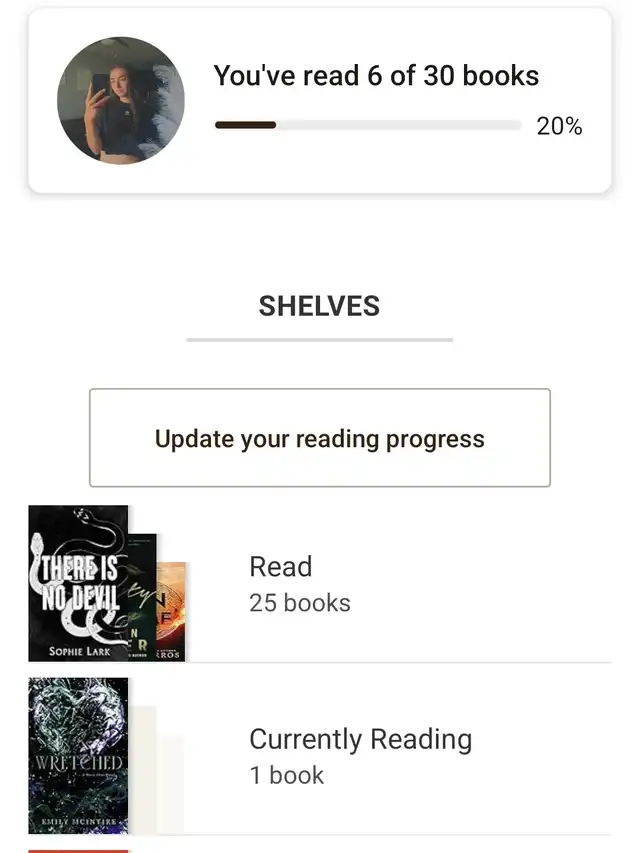The image size is (640, 853).
Task: Tap Update your reading progress button
Action: point(320,438)
